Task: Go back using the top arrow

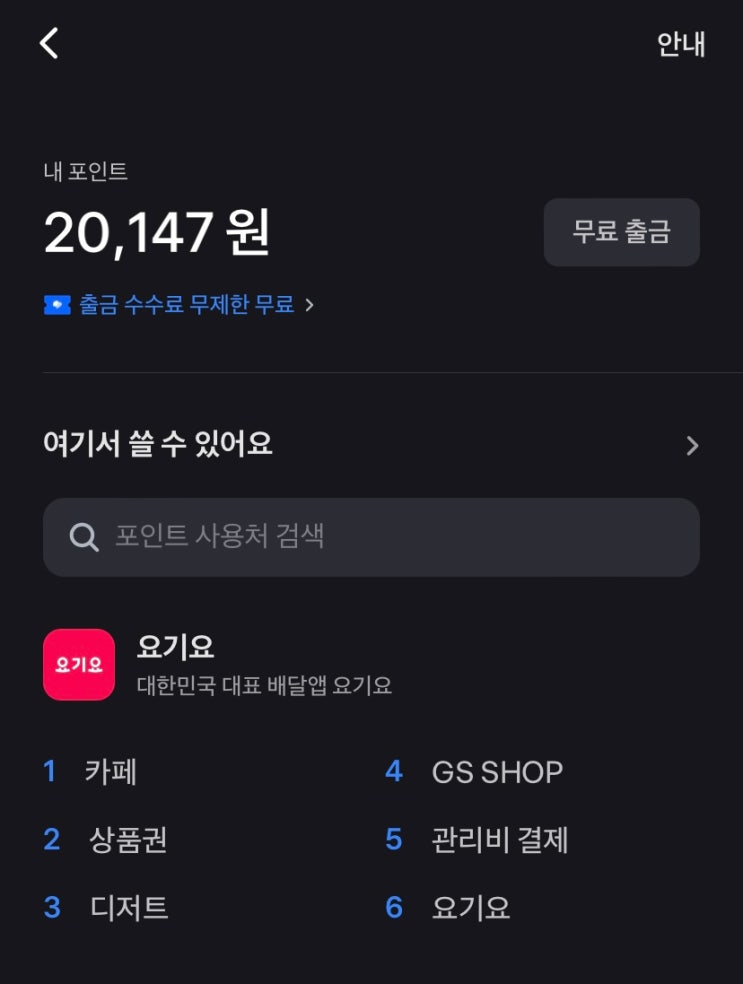Action: [x=49, y=43]
